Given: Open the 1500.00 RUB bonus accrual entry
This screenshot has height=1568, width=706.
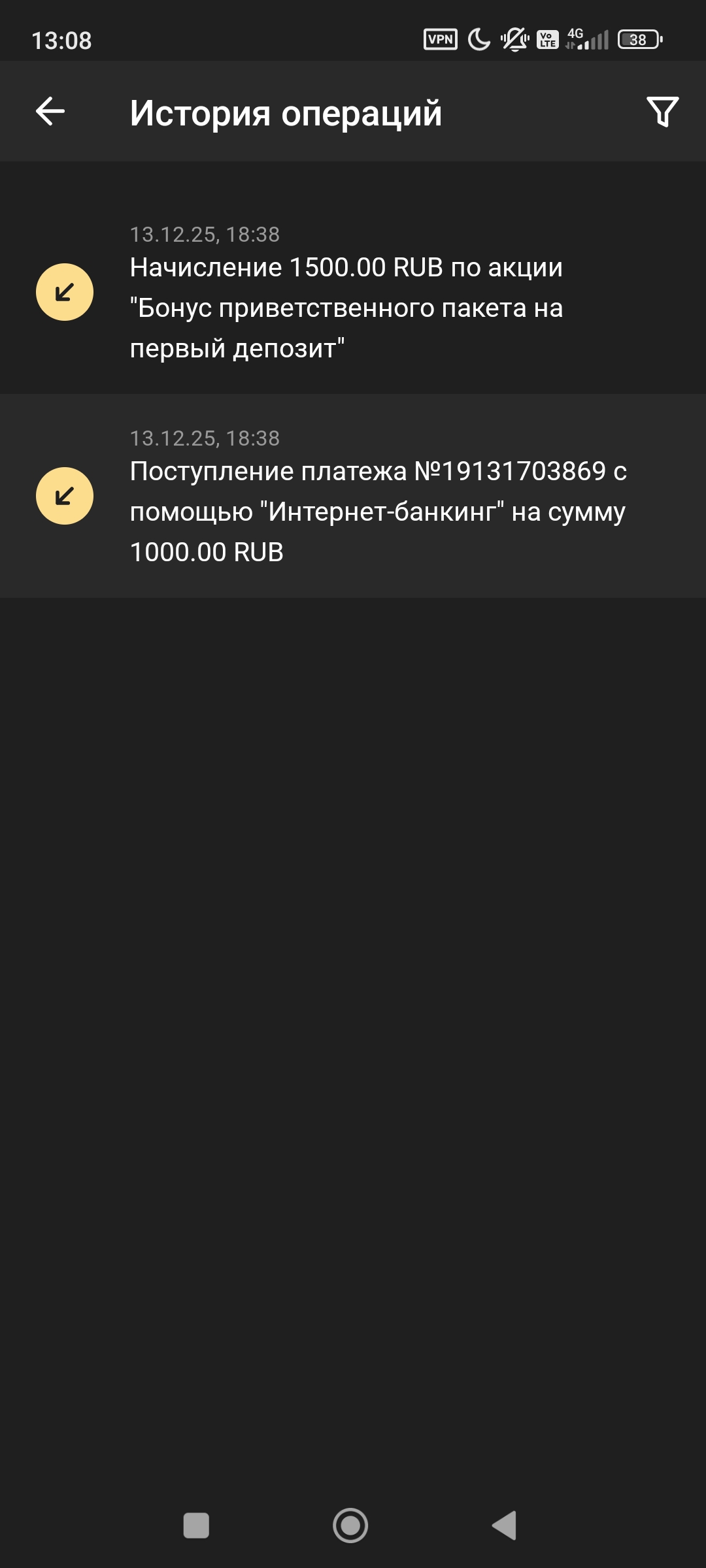Looking at the screenshot, I should click(353, 293).
